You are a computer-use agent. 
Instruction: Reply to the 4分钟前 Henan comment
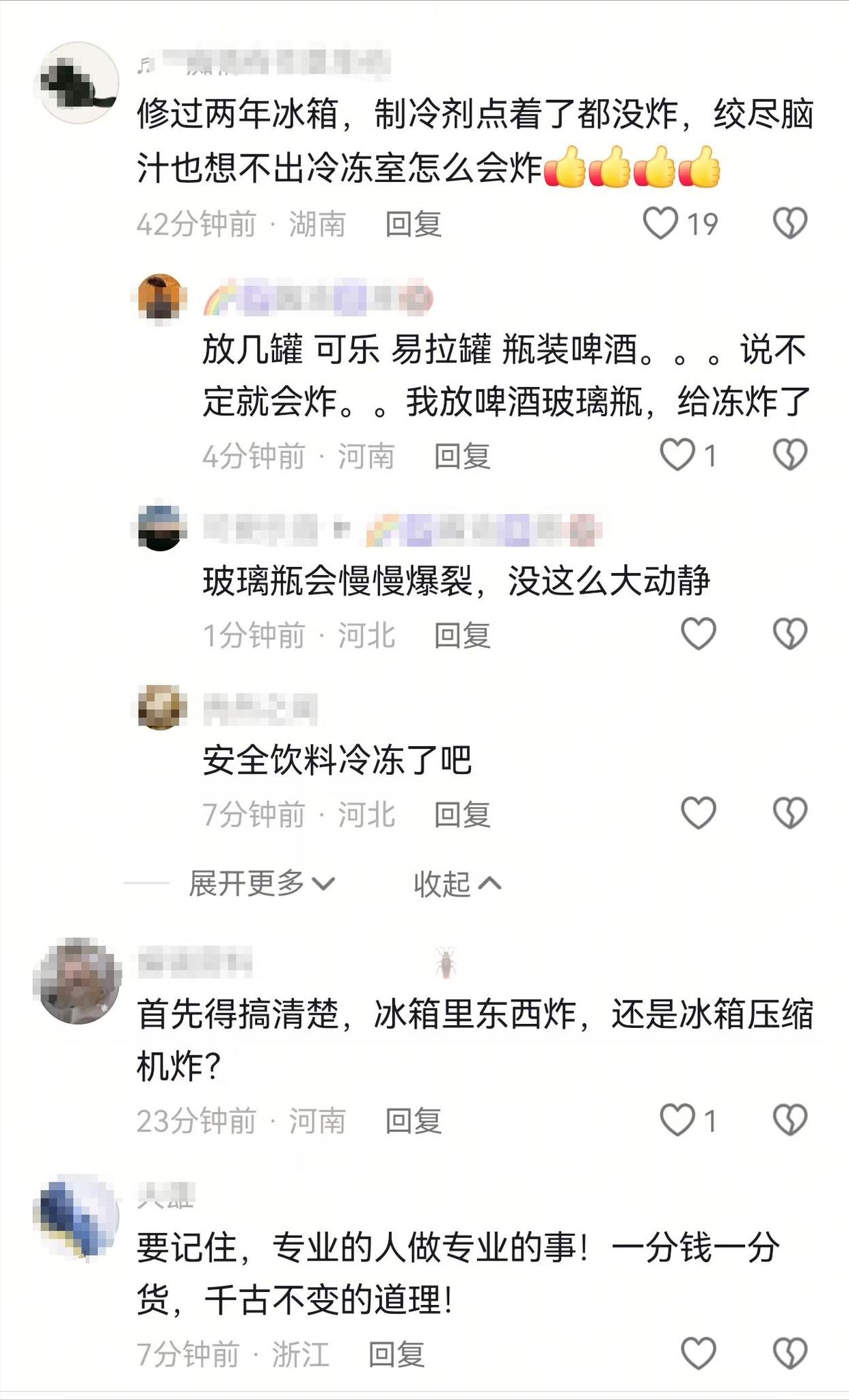[462, 456]
